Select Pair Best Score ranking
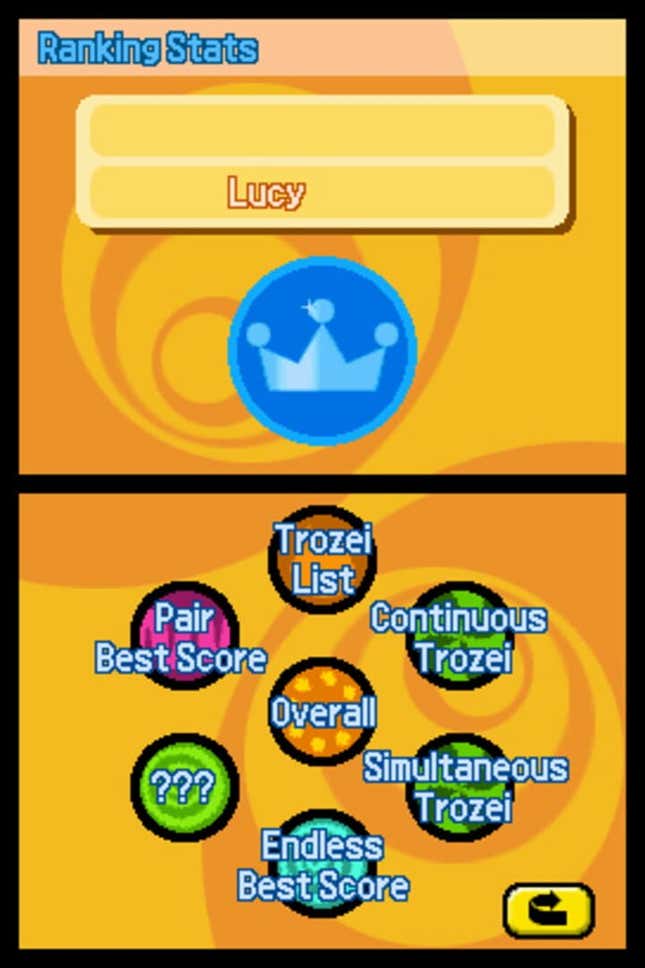 pyautogui.click(x=184, y=634)
